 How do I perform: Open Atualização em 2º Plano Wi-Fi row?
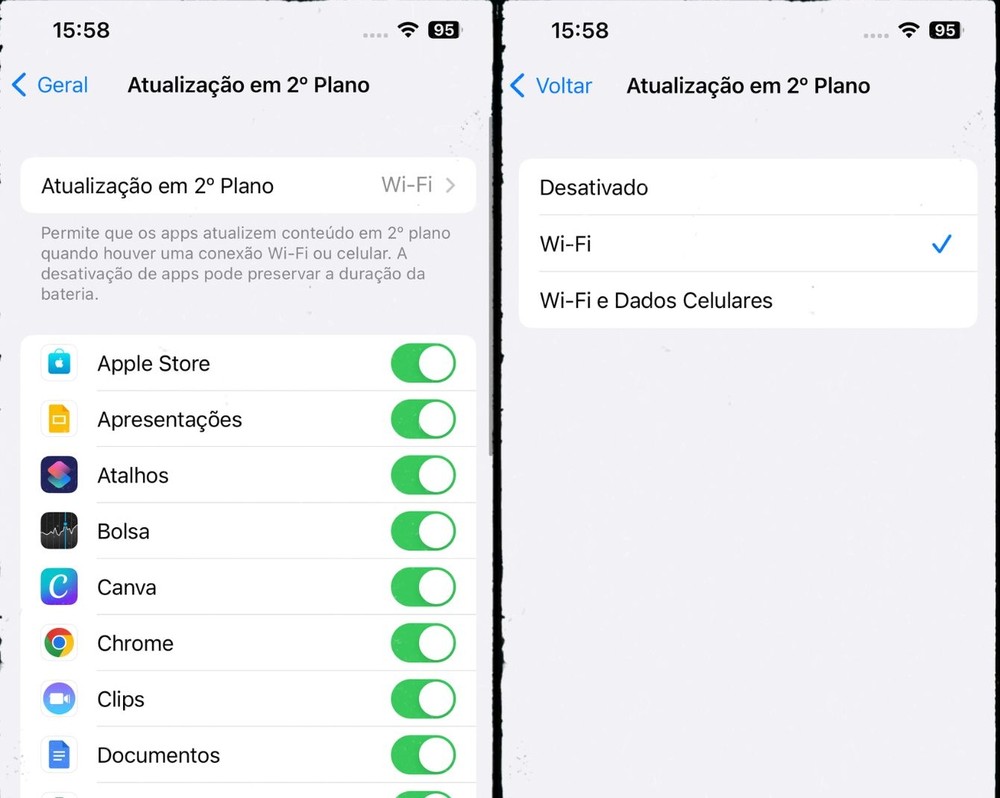point(247,185)
